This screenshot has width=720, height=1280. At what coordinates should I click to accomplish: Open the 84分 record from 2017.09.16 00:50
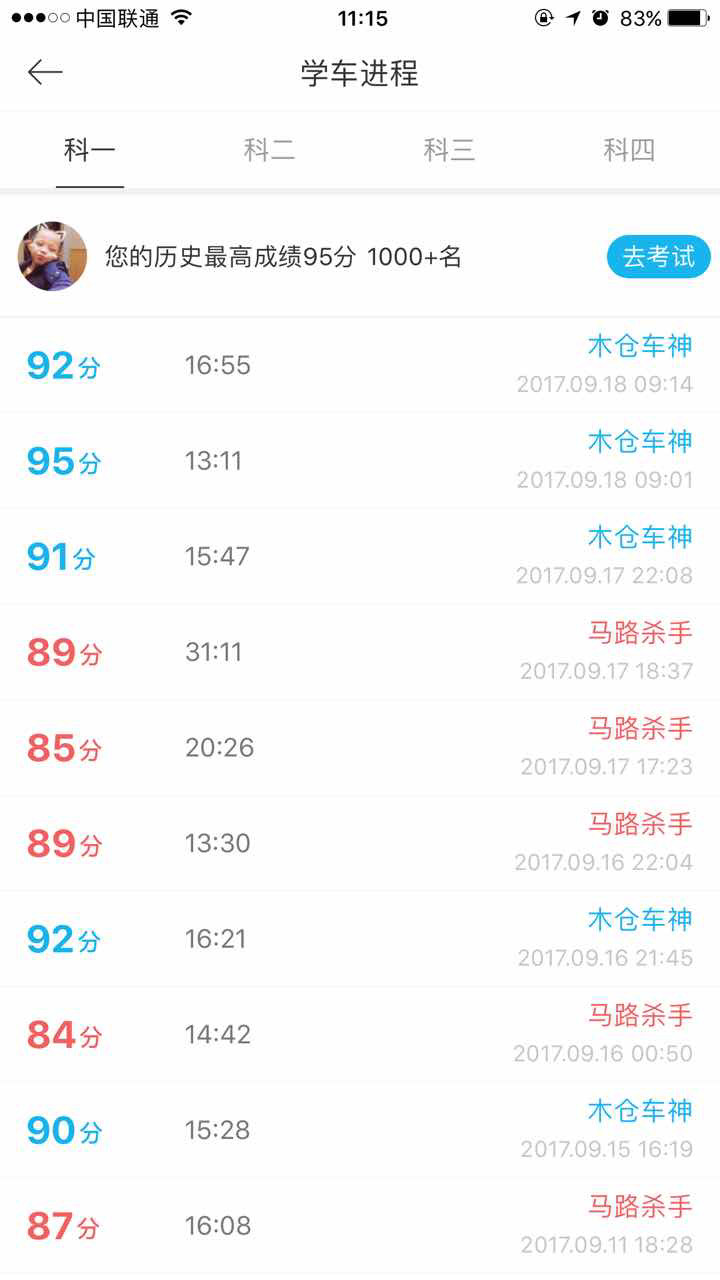360,1035
